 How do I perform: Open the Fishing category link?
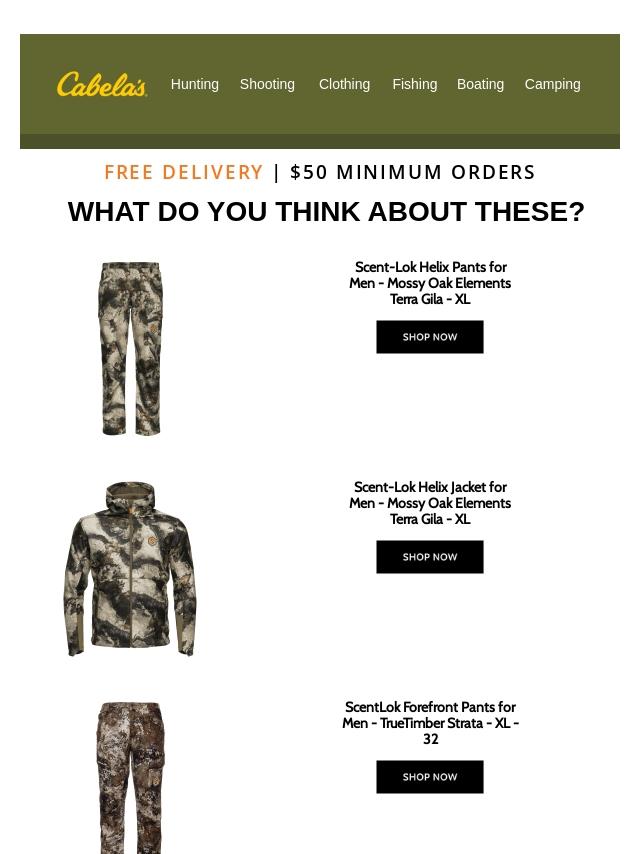(415, 84)
